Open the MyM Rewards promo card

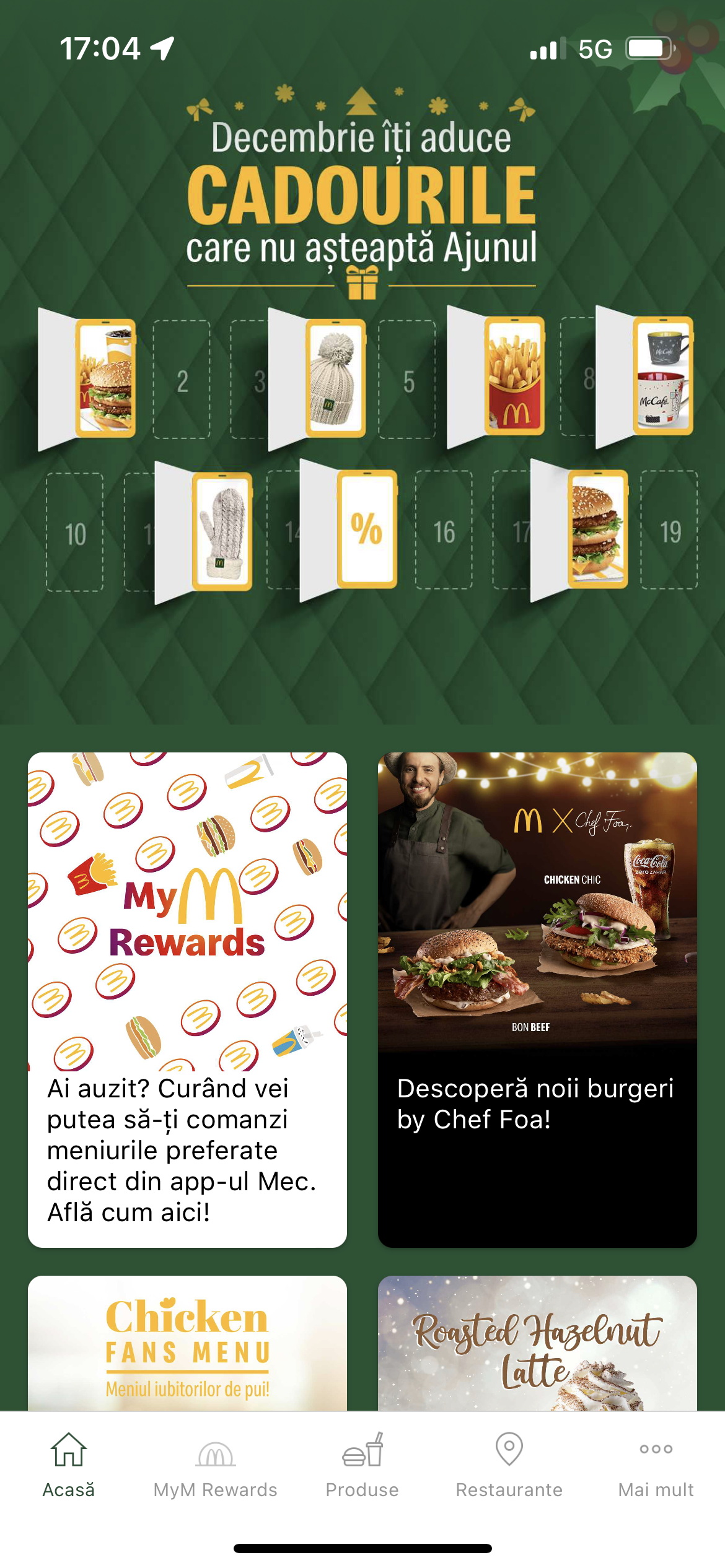(187, 1000)
